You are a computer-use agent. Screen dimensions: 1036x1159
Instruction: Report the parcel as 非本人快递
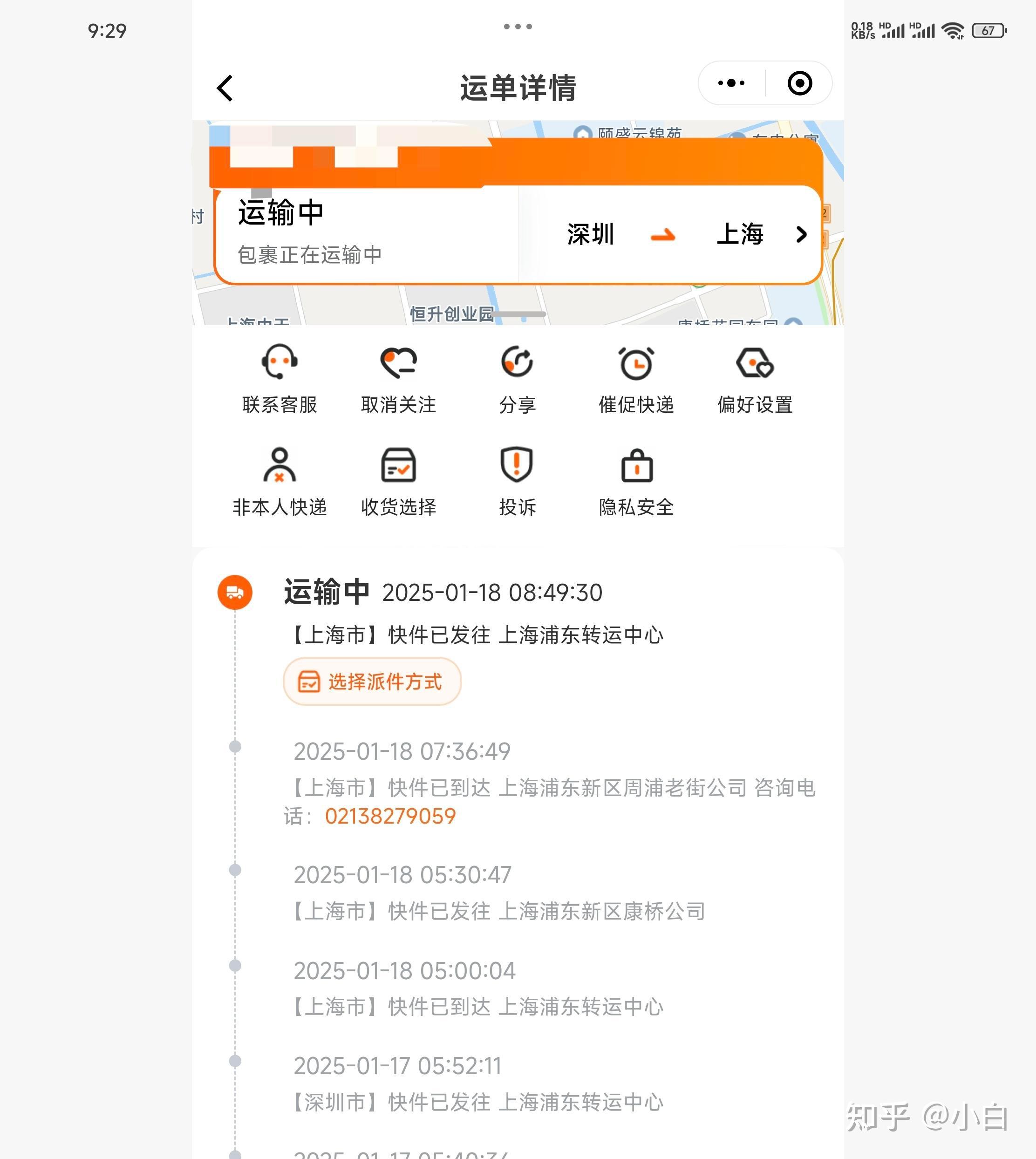279,481
